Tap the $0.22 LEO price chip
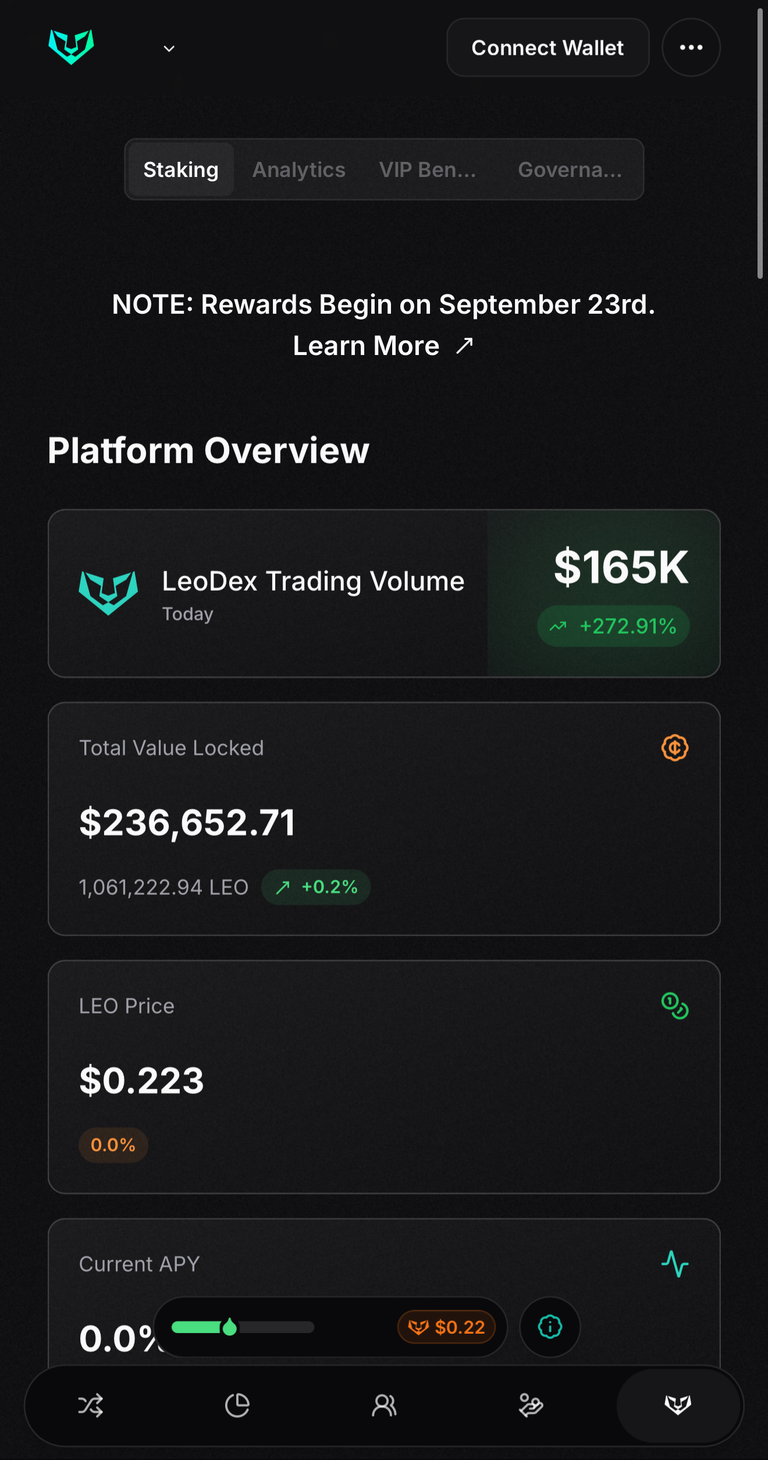Viewport: 768px width, 1460px height. tap(447, 1327)
